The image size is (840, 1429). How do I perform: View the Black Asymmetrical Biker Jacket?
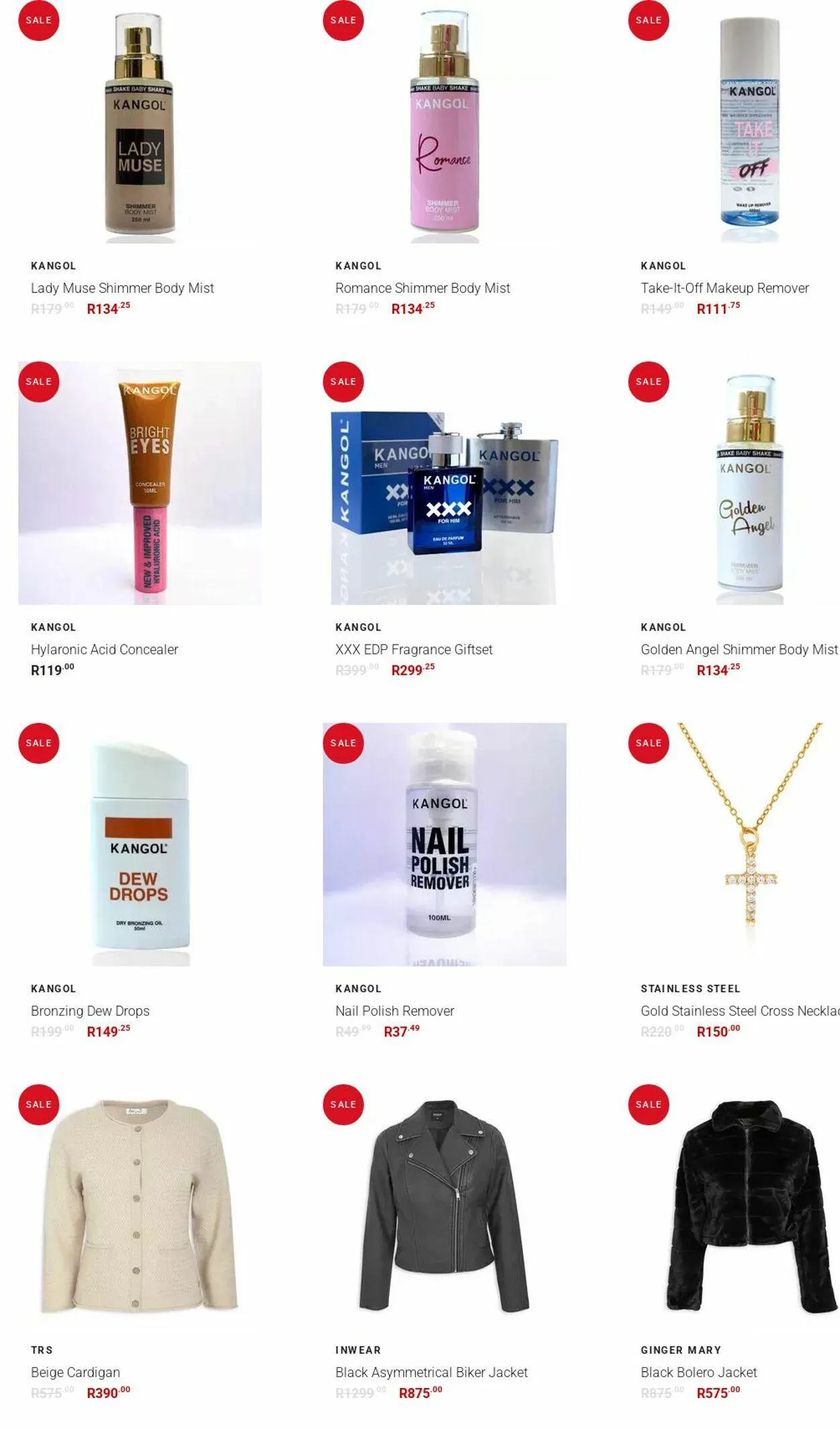pyautogui.click(x=431, y=1373)
